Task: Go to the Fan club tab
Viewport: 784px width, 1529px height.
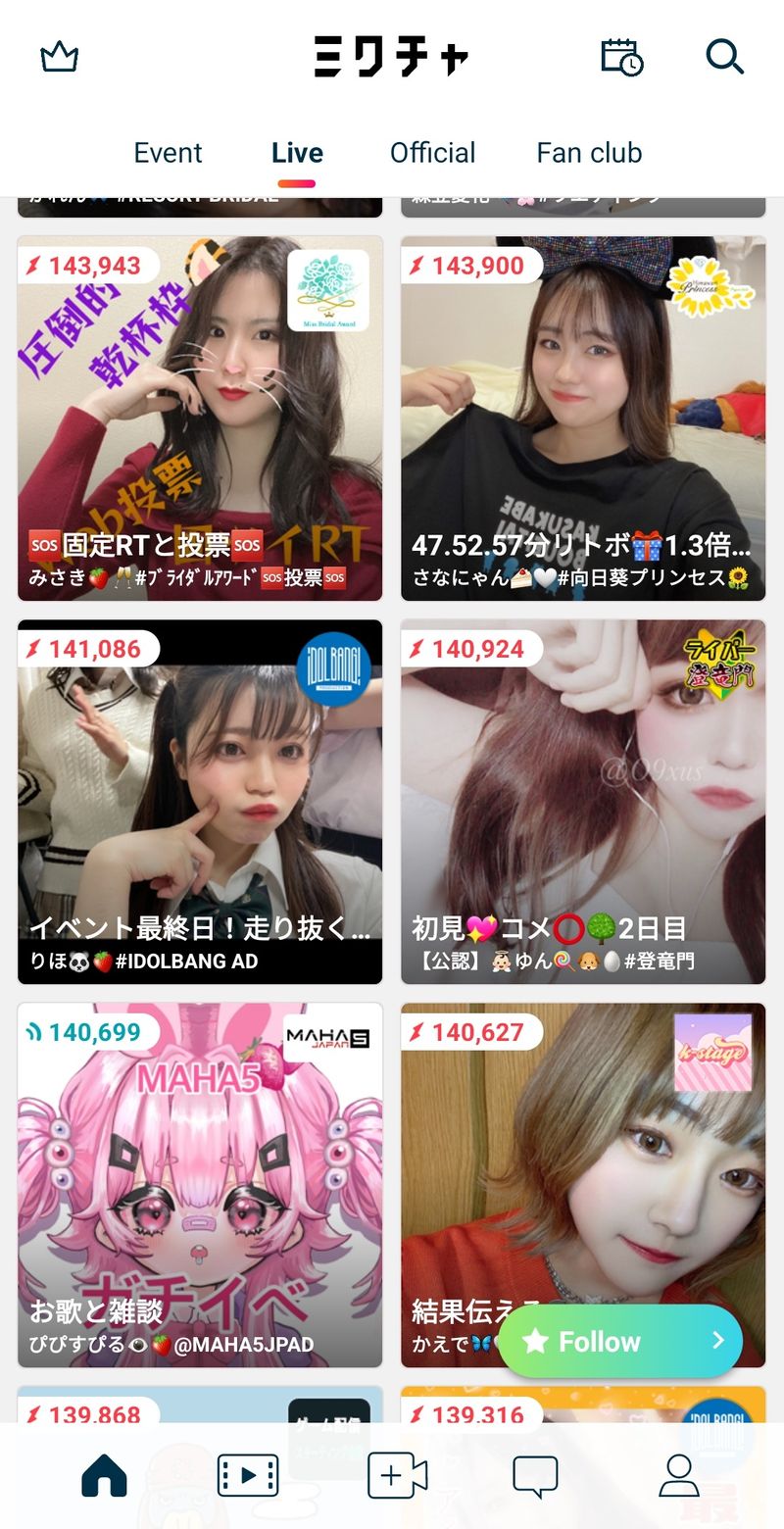Action: pyautogui.click(x=589, y=153)
